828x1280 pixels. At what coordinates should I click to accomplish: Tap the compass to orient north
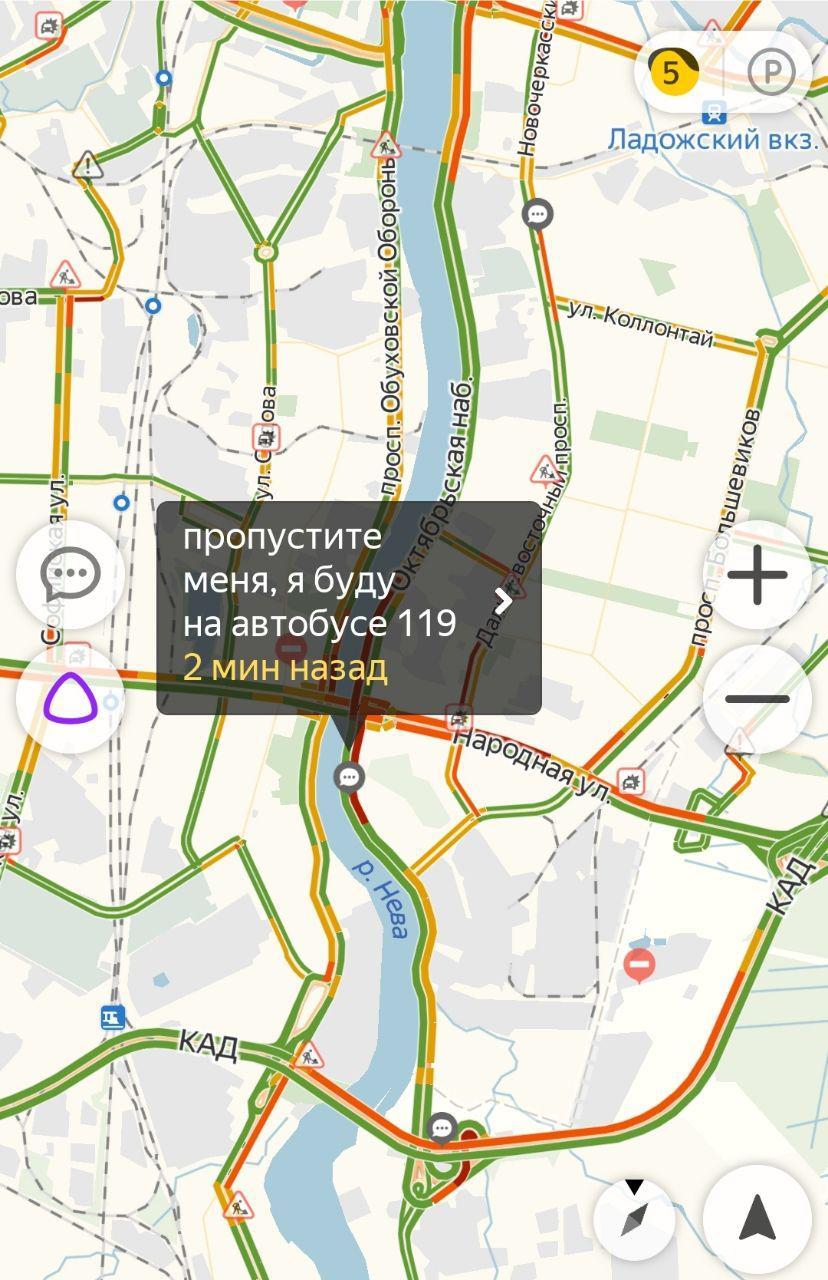[x=634, y=1219]
